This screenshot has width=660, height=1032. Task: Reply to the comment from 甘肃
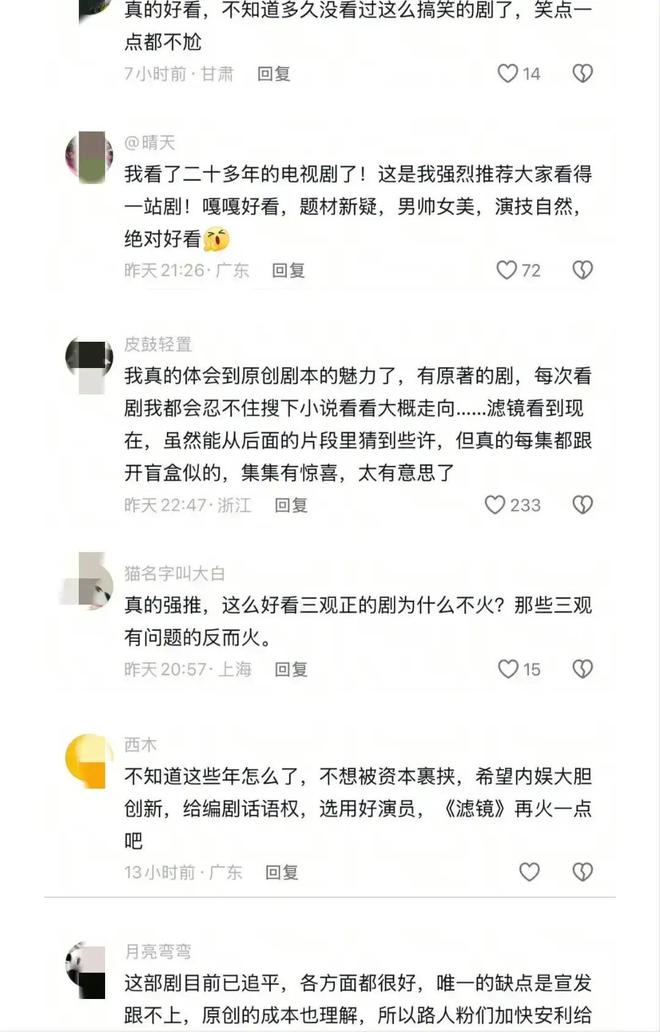tap(273, 73)
